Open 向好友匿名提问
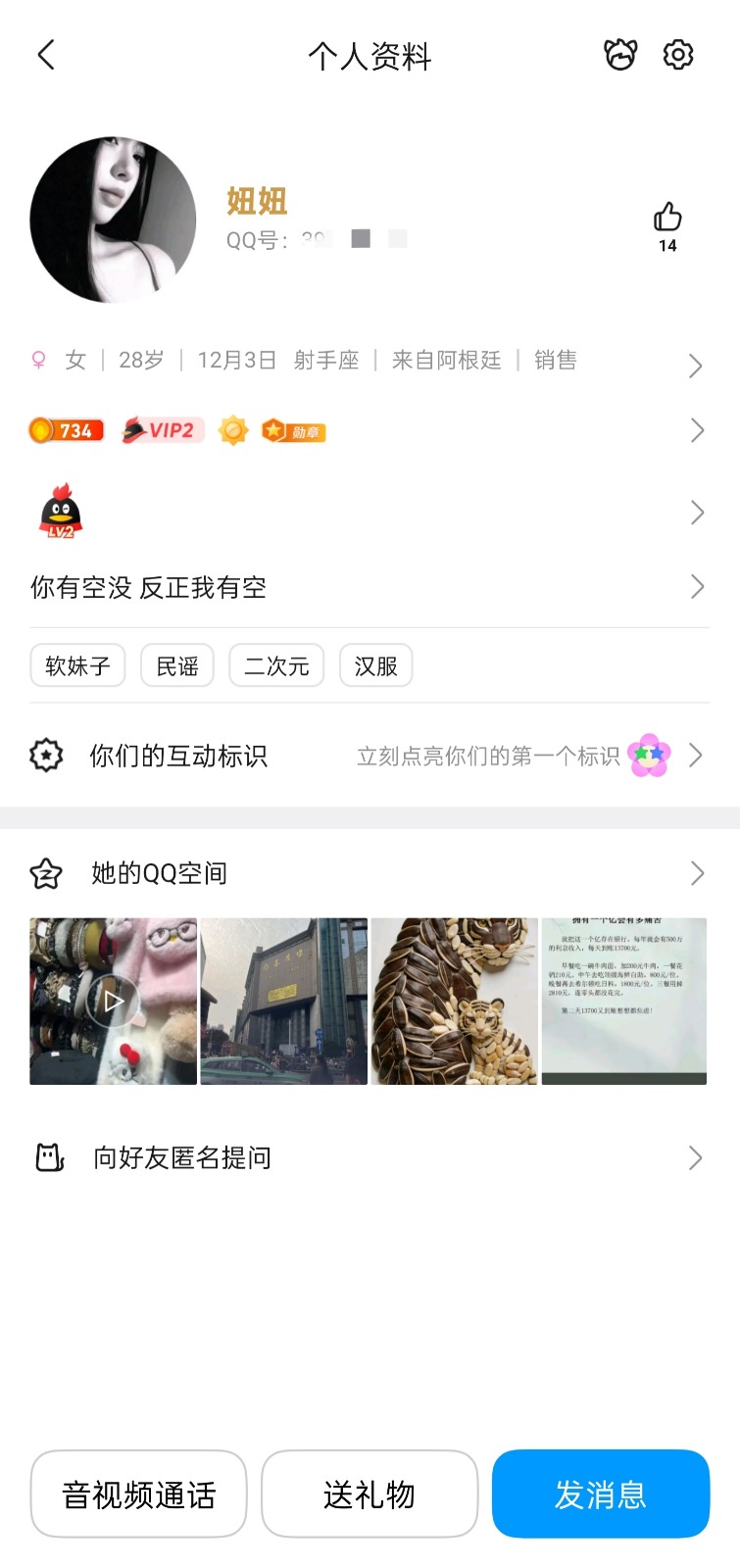740x1568 pixels. tap(369, 1157)
